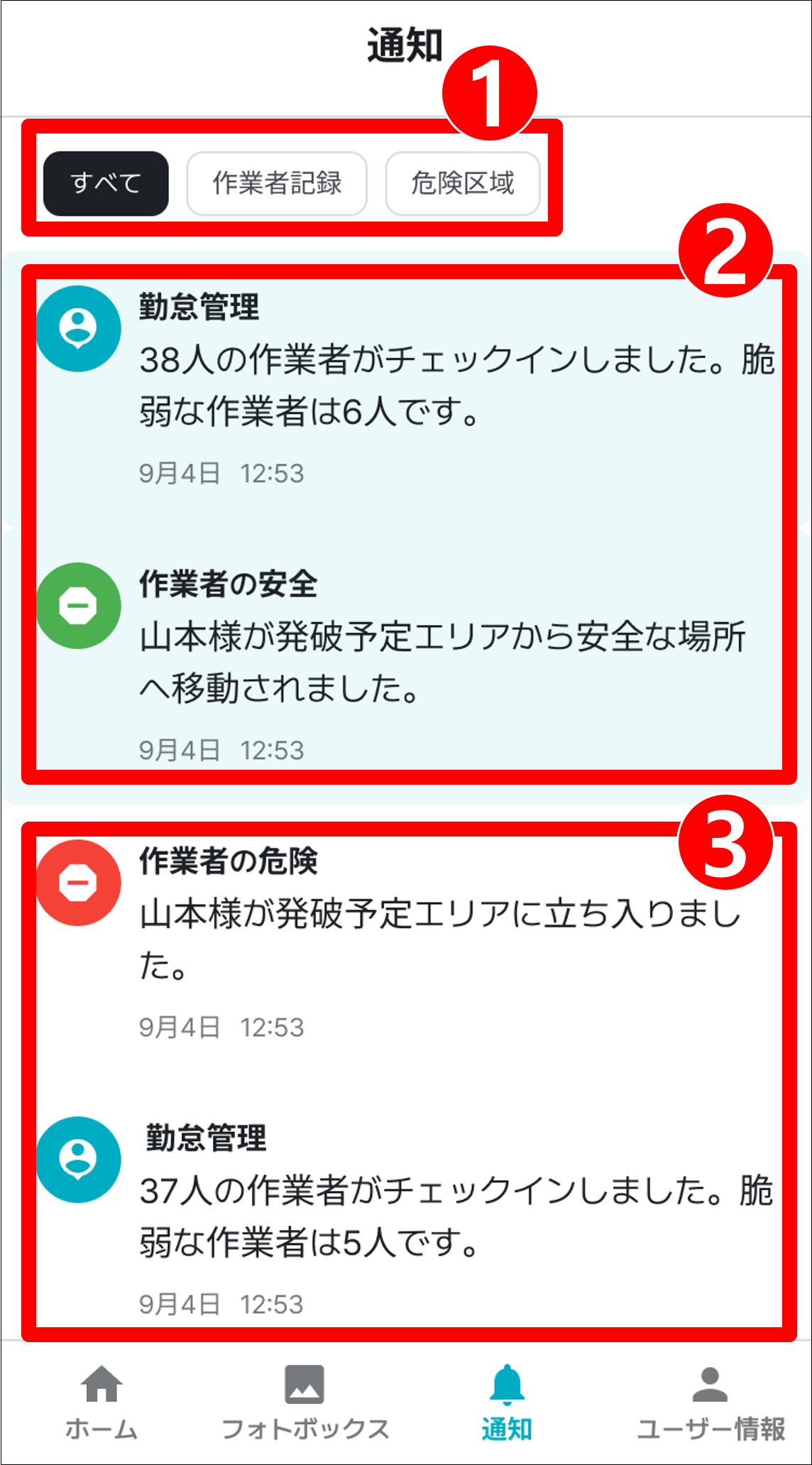Tap the second 勤怠管理 check-in icon

pos(79,1159)
